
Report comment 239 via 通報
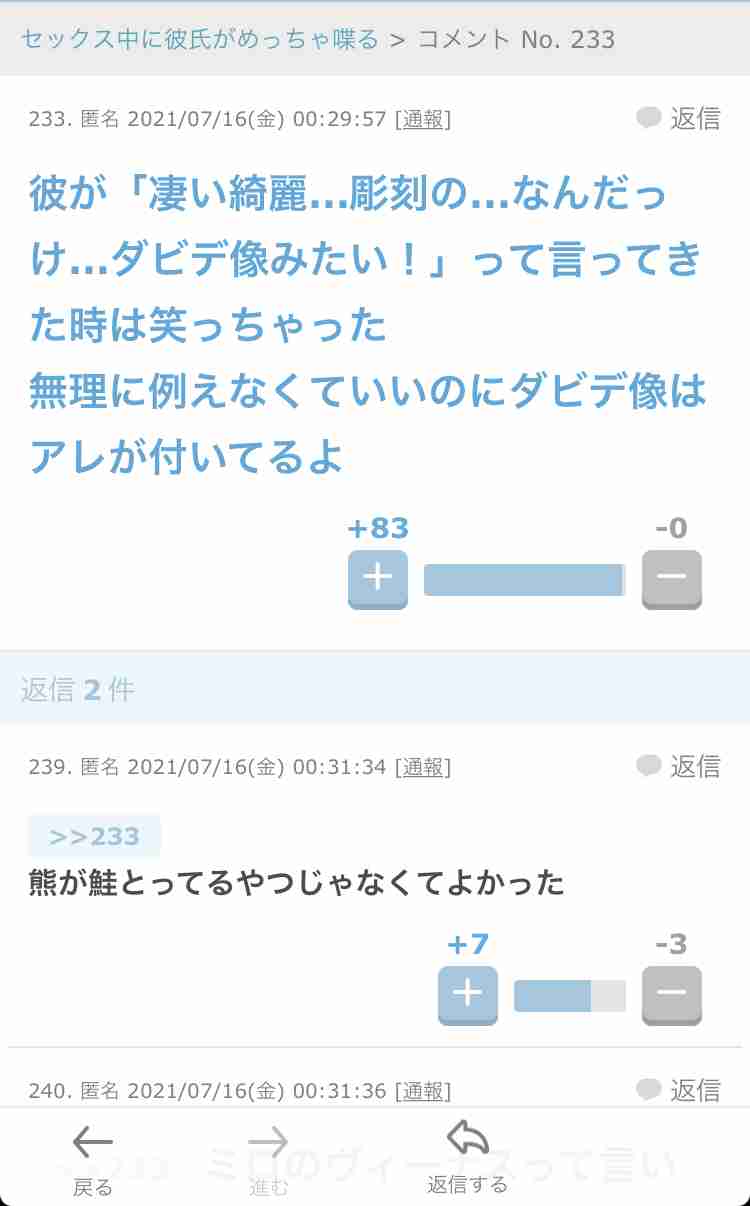pos(423,767)
